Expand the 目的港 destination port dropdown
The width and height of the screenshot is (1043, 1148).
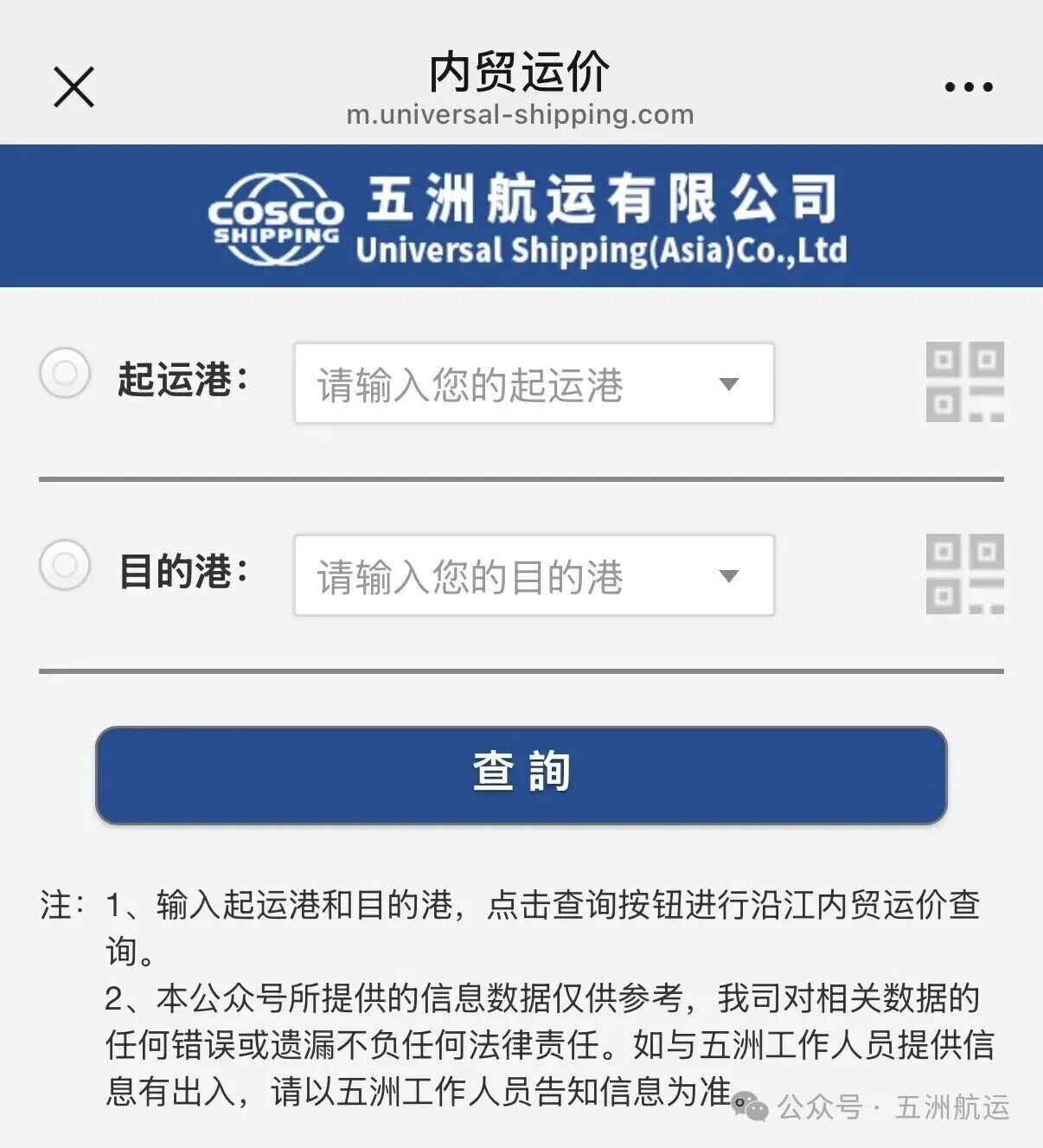534,575
